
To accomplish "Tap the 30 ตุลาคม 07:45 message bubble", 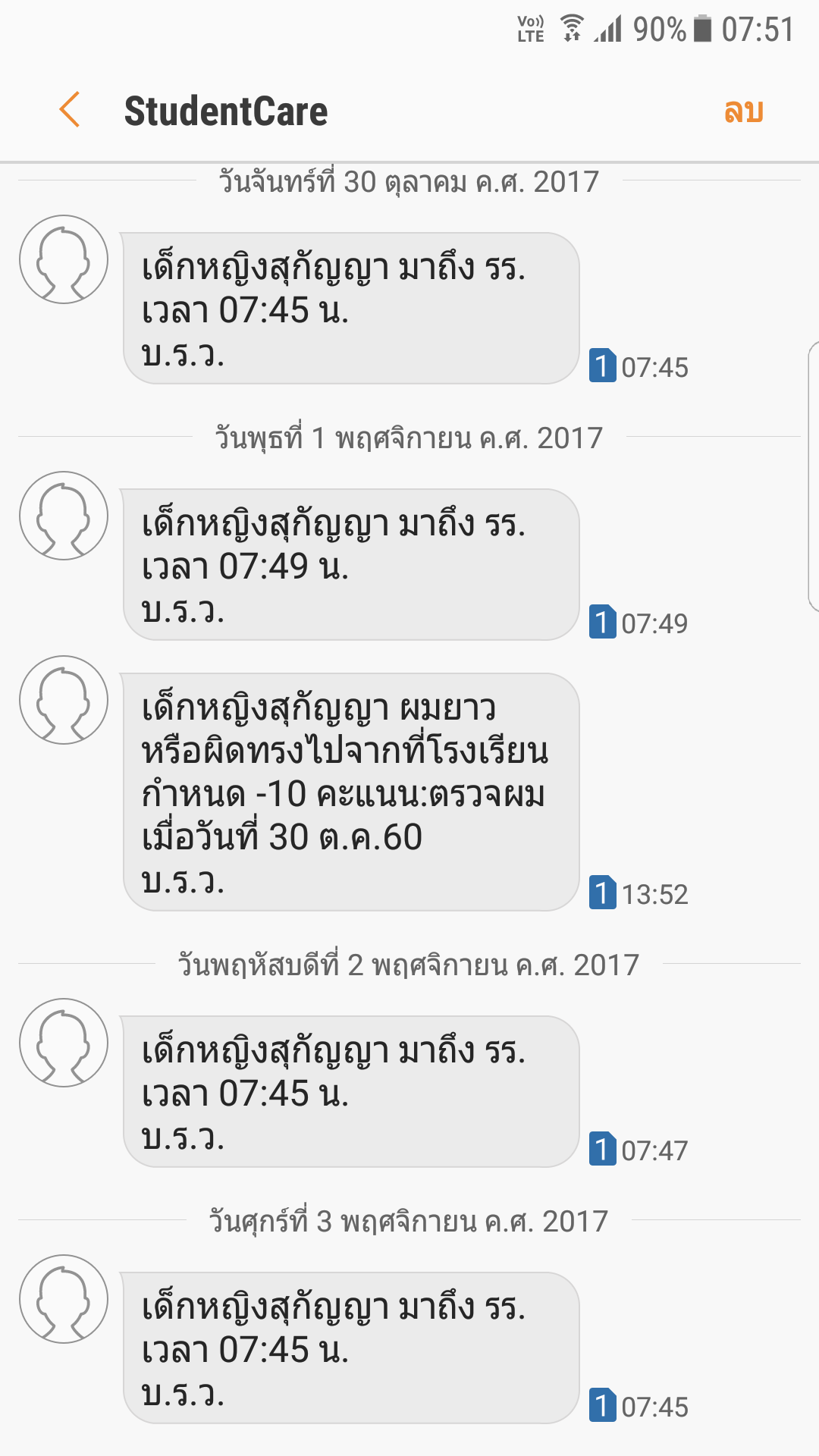I will (x=351, y=308).
